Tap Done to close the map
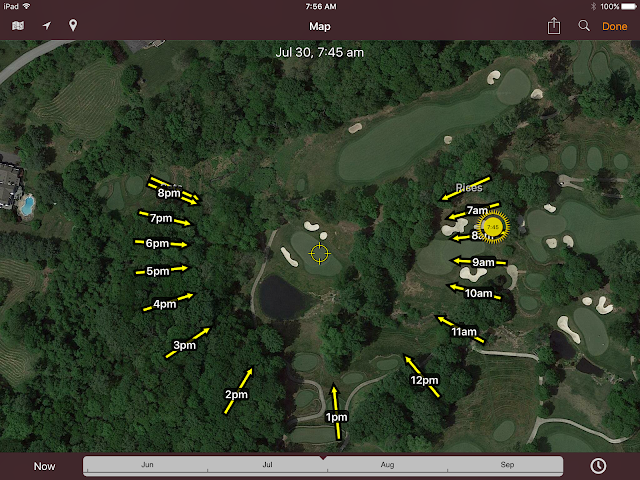Screen dimensions: 640x480 [x=615, y=26]
